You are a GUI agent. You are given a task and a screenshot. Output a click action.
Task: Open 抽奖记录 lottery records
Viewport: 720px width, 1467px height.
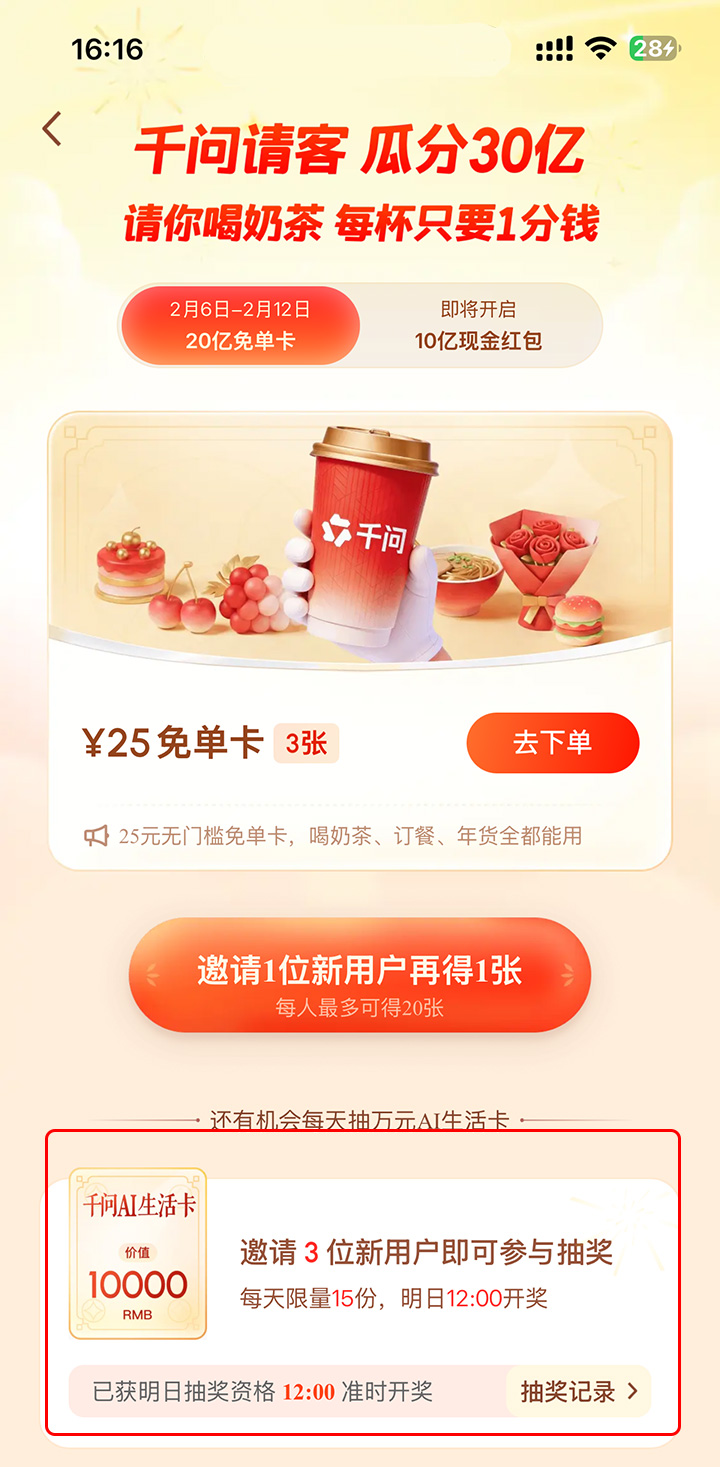(x=578, y=1391)
